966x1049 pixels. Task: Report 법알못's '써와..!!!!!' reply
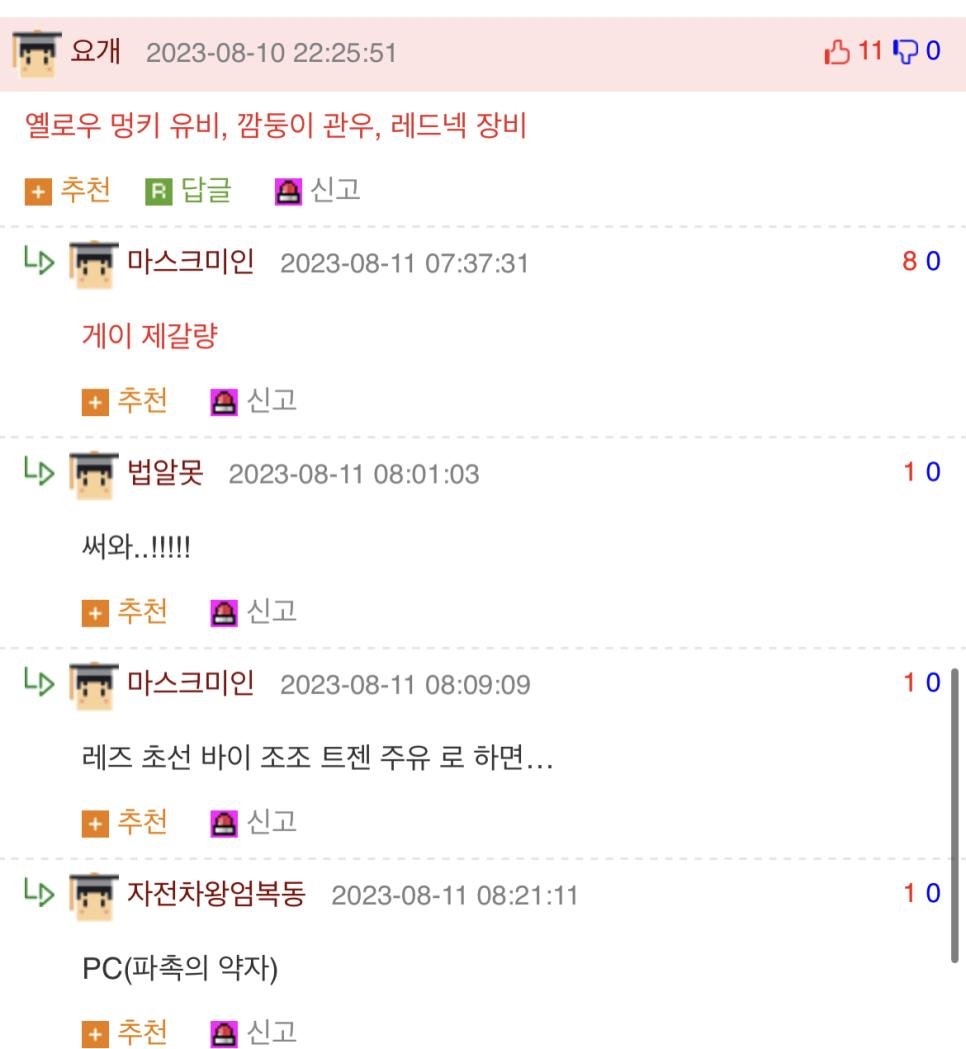click(254, 612)
